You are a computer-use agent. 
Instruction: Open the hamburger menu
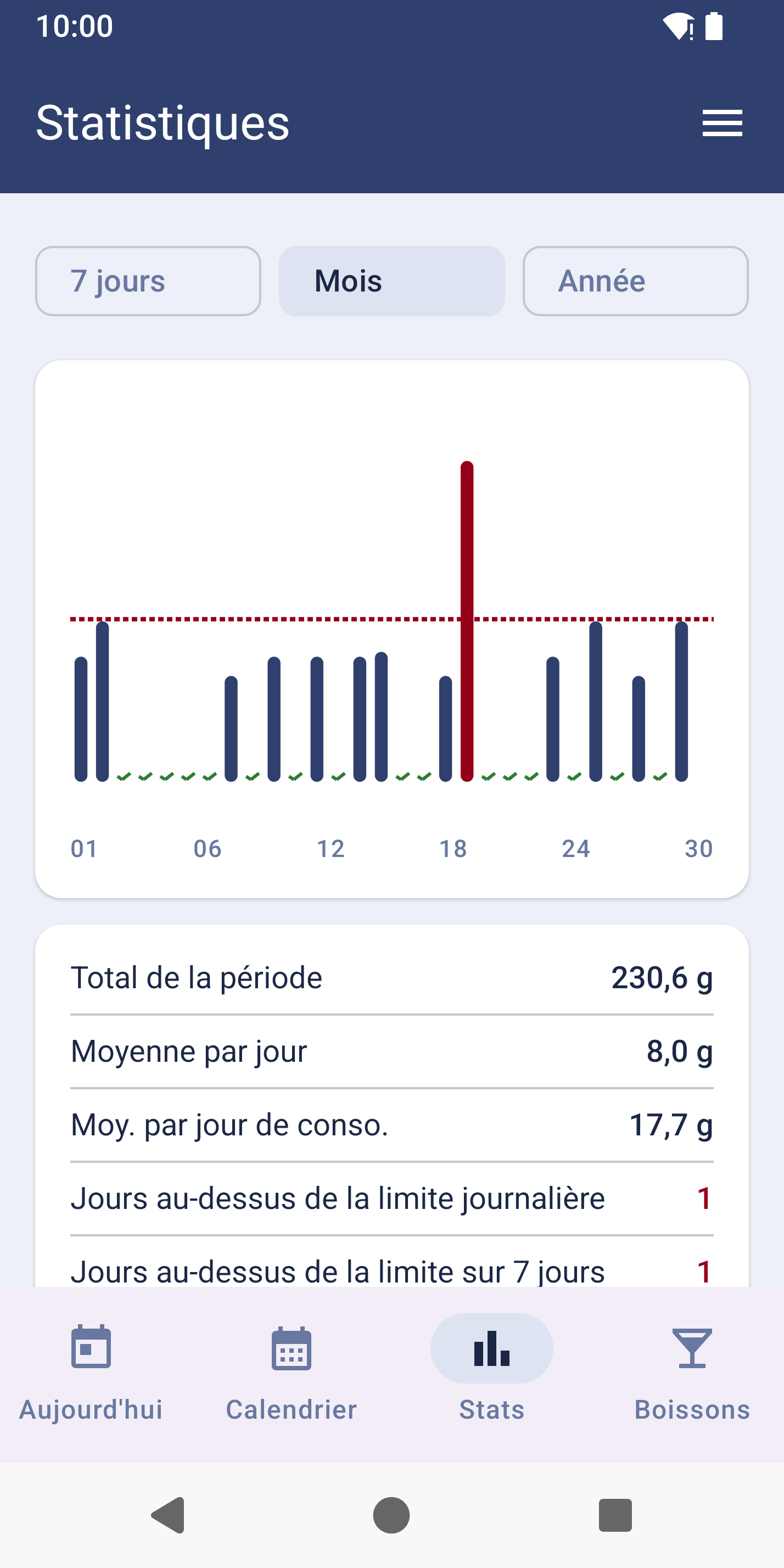(x=722, y=123)
